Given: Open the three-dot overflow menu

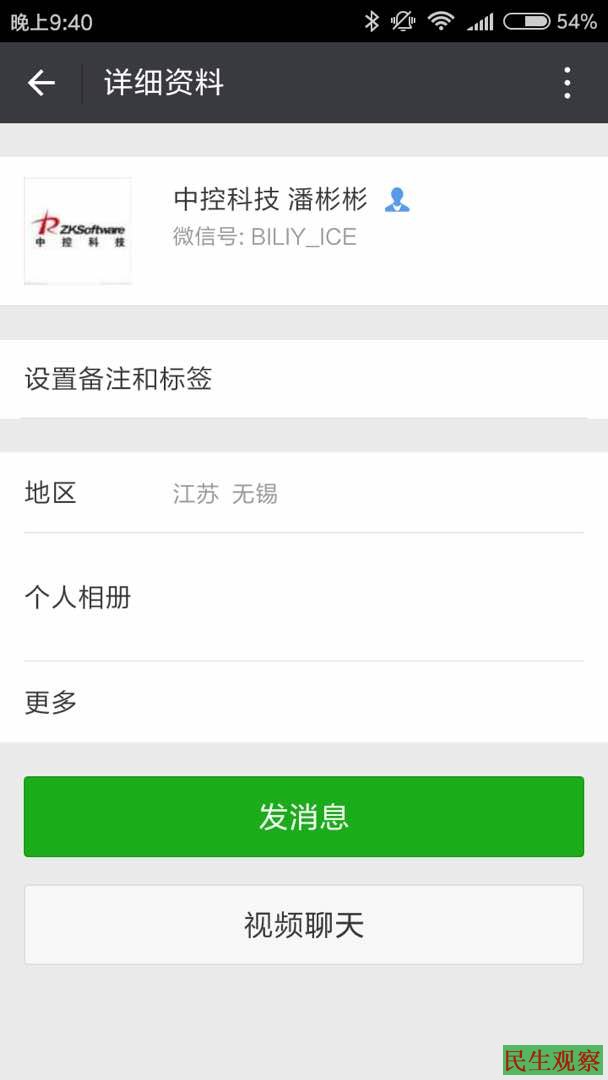Looking at the screenshot, I should (x=567, y=83).
